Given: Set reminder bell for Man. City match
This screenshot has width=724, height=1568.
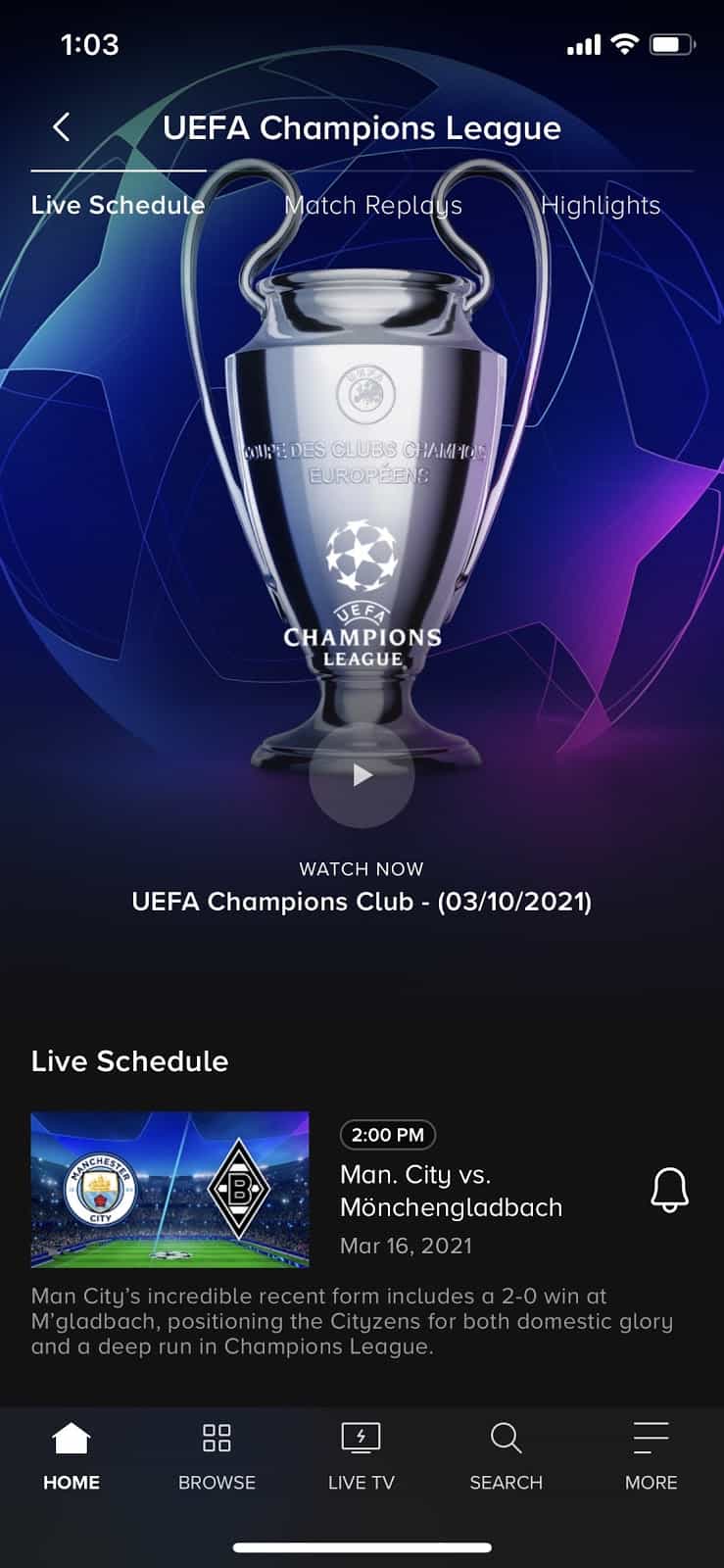Looking at the screenshot, I should [670, 1190].
